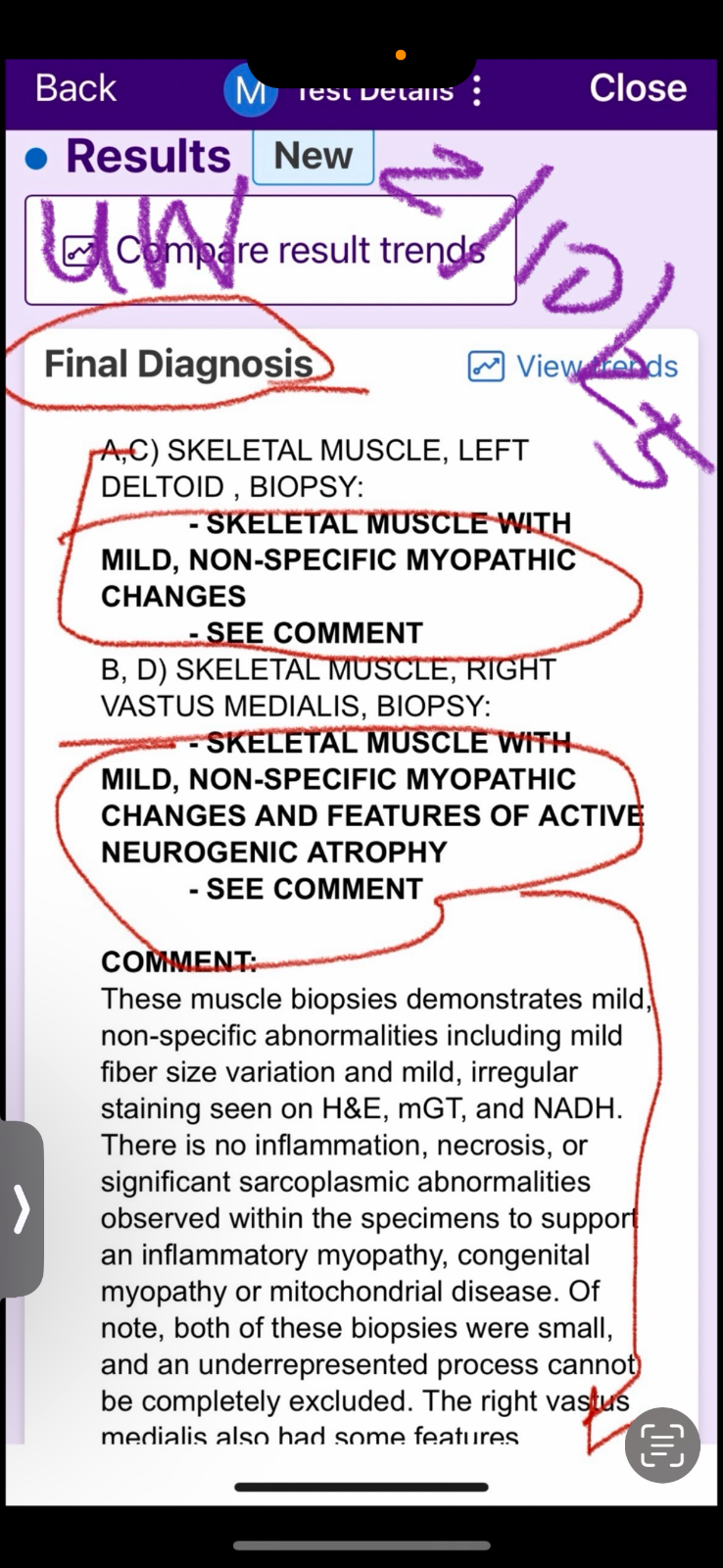Tap the M account avatar

[x=250, y=91]
